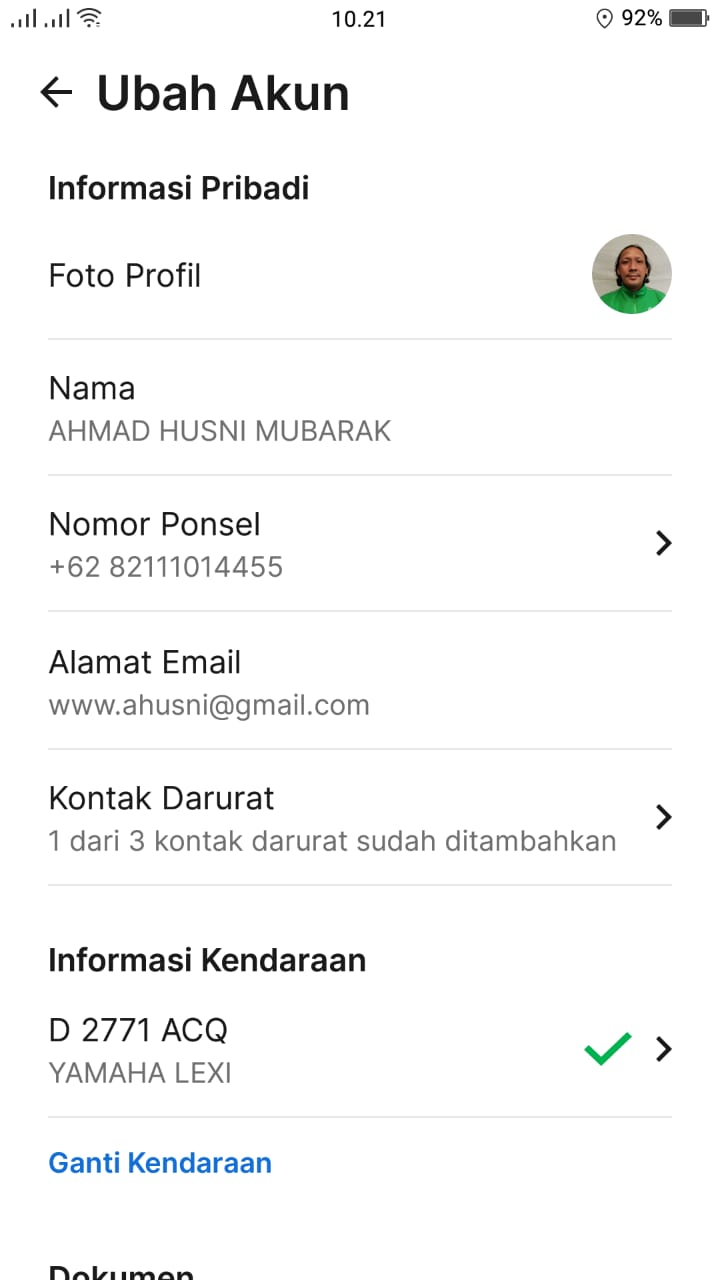Open vehicle D 2771 ACQ details
The width and height of the screenshot is (720, 1280).
pyautogui.click(x=360, y=1050)
